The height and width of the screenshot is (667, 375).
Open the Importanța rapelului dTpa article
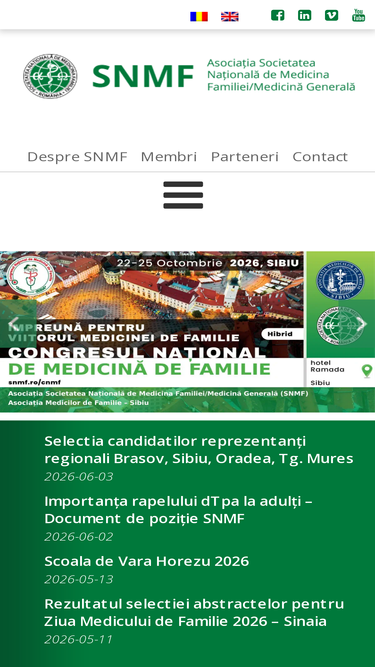179,510
